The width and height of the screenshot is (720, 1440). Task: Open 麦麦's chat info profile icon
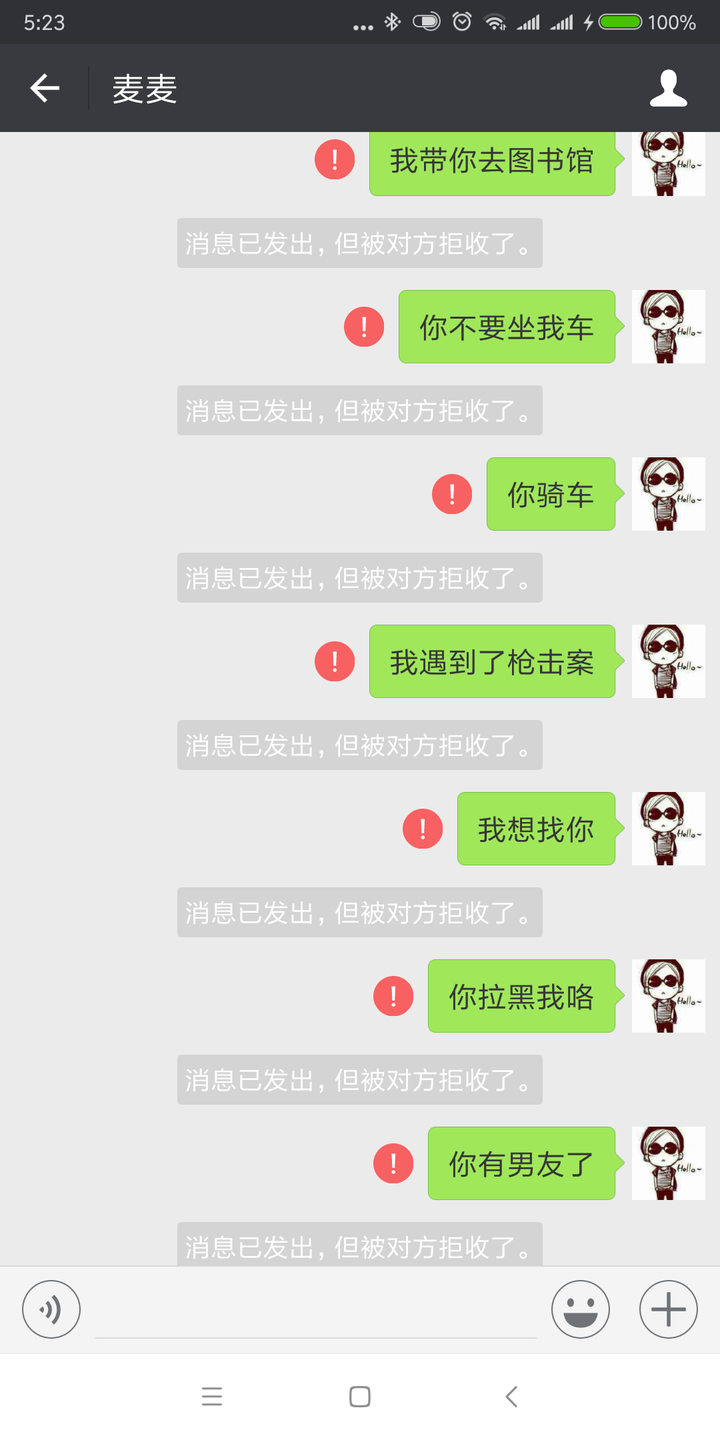668,89
